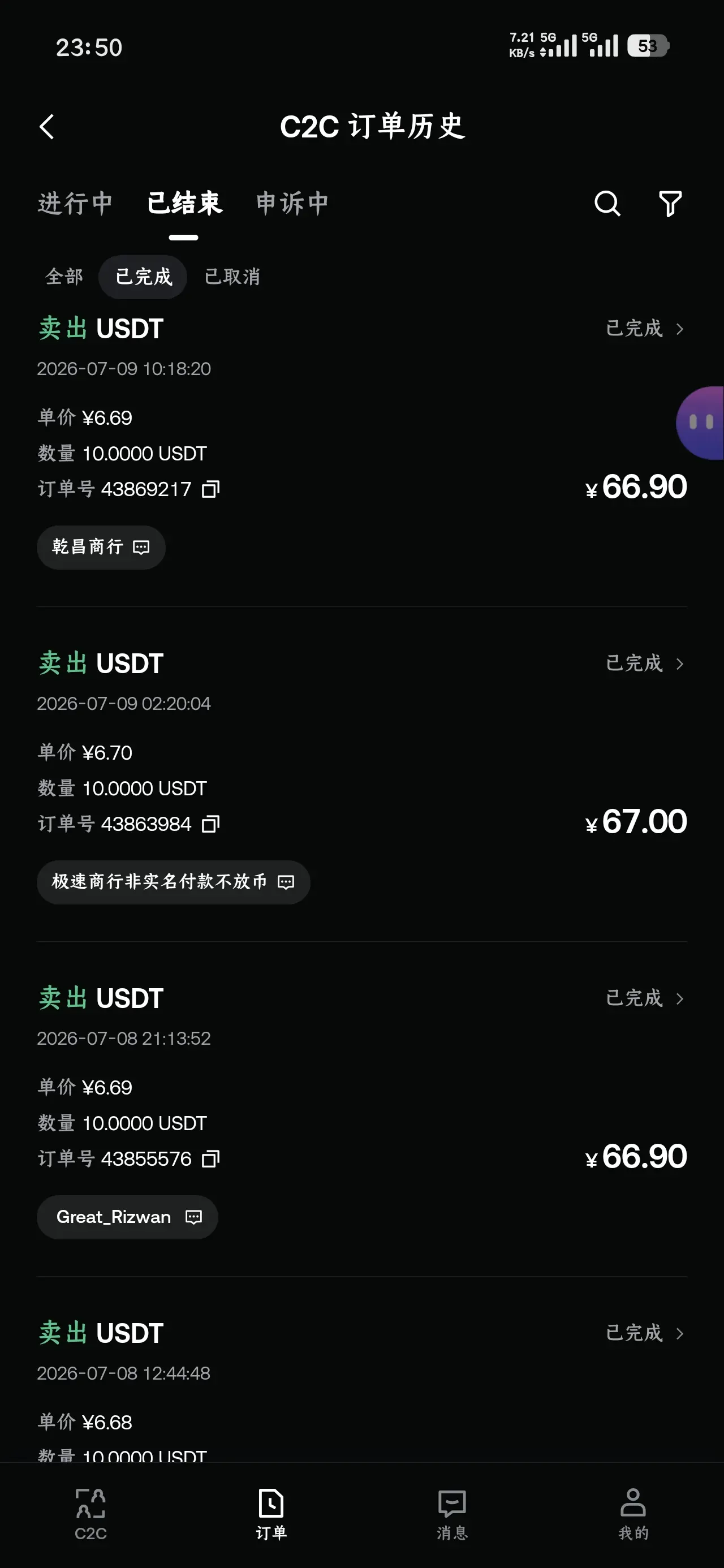Copy order number 43855576
The height and width of the screenshot is (1568, 724).
tap(210, 1159)
